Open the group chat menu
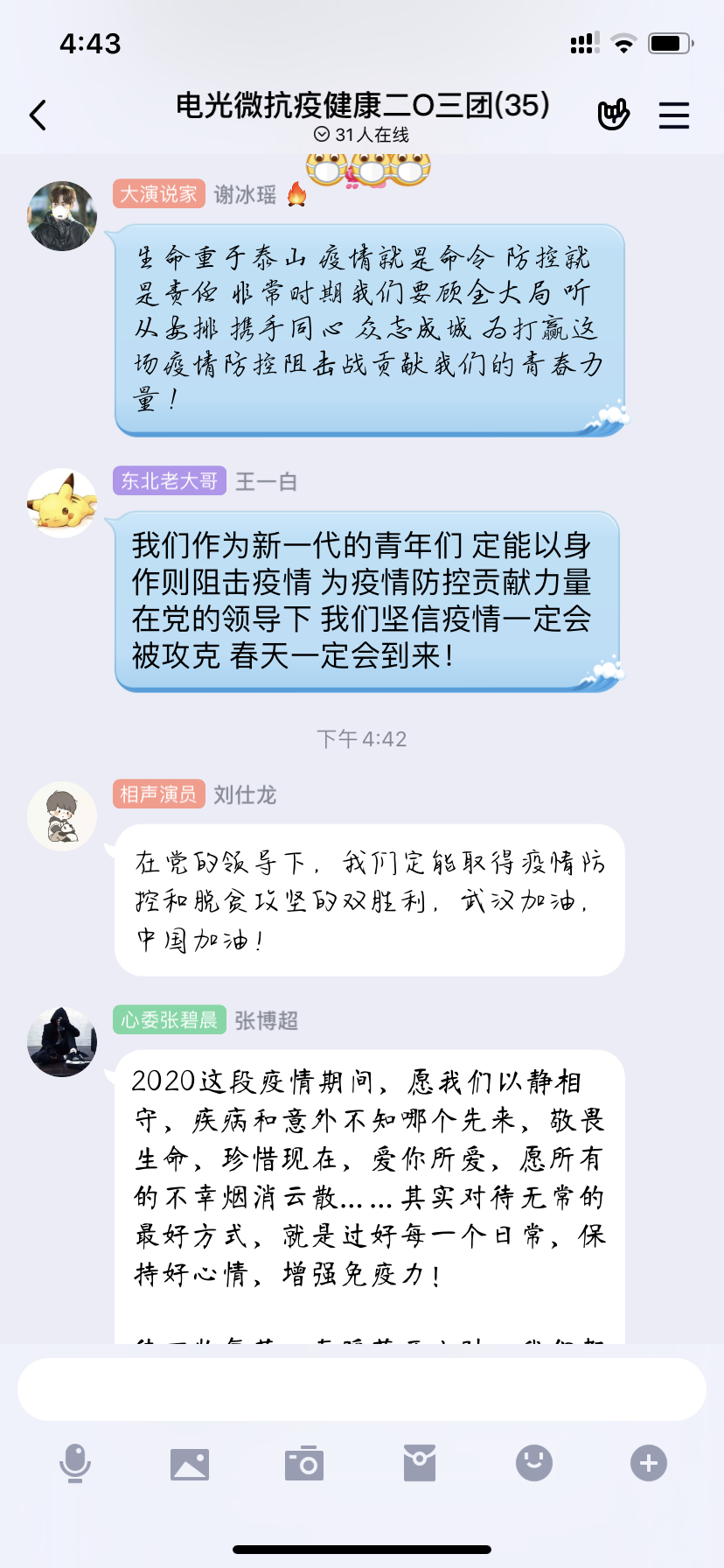This screenshot has height=1568, width=724. (673, 115)
